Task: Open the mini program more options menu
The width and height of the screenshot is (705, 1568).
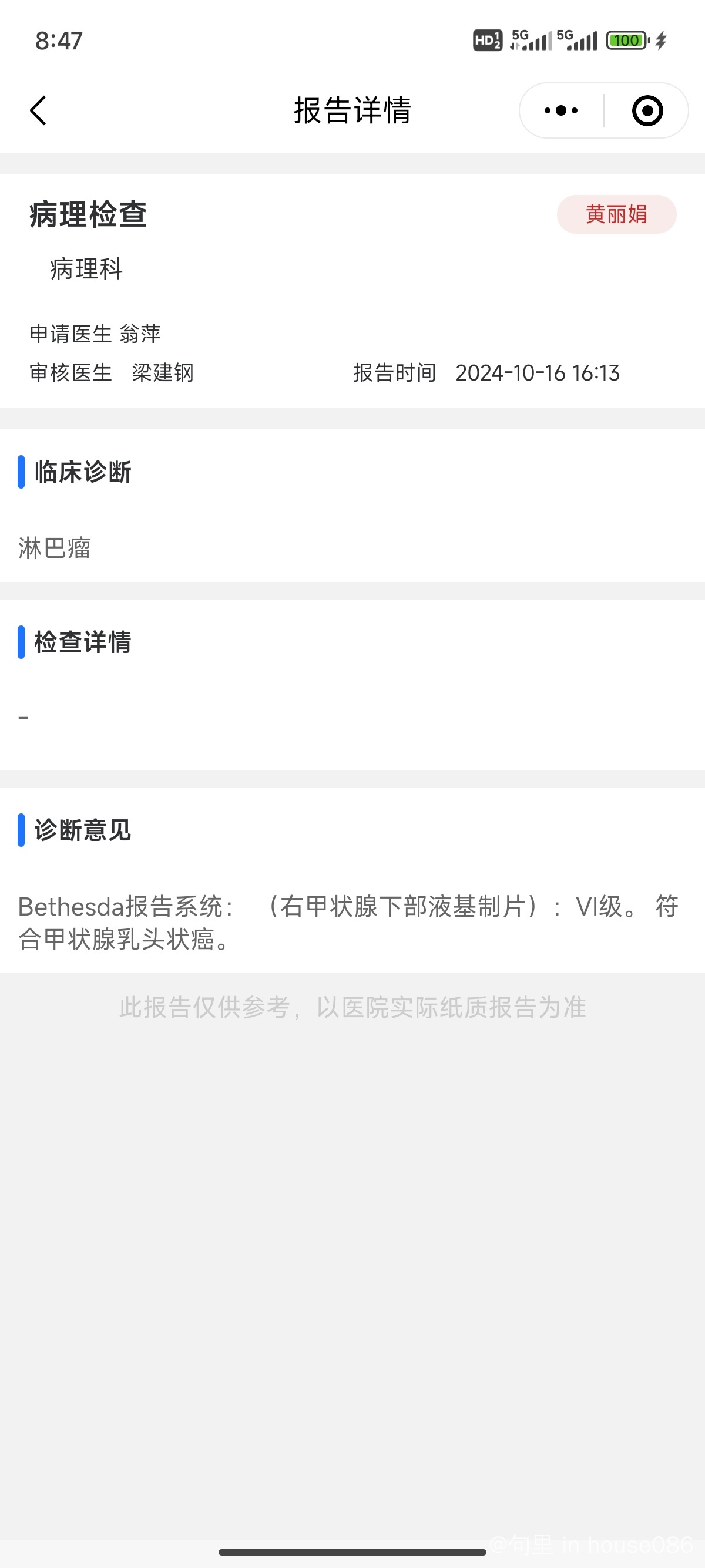Action: [x=560, y=111]
